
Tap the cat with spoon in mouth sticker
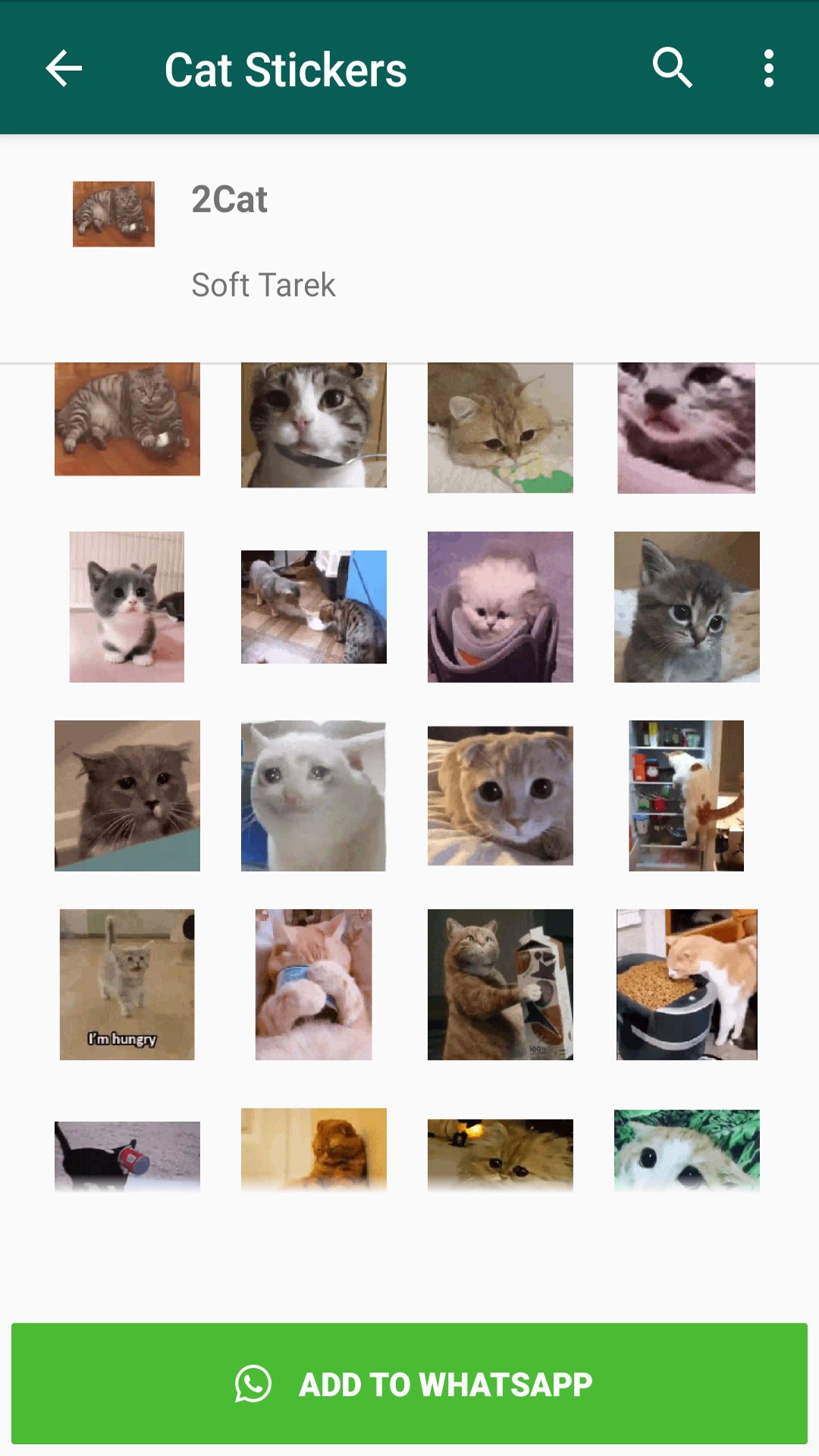click(314, 425)
